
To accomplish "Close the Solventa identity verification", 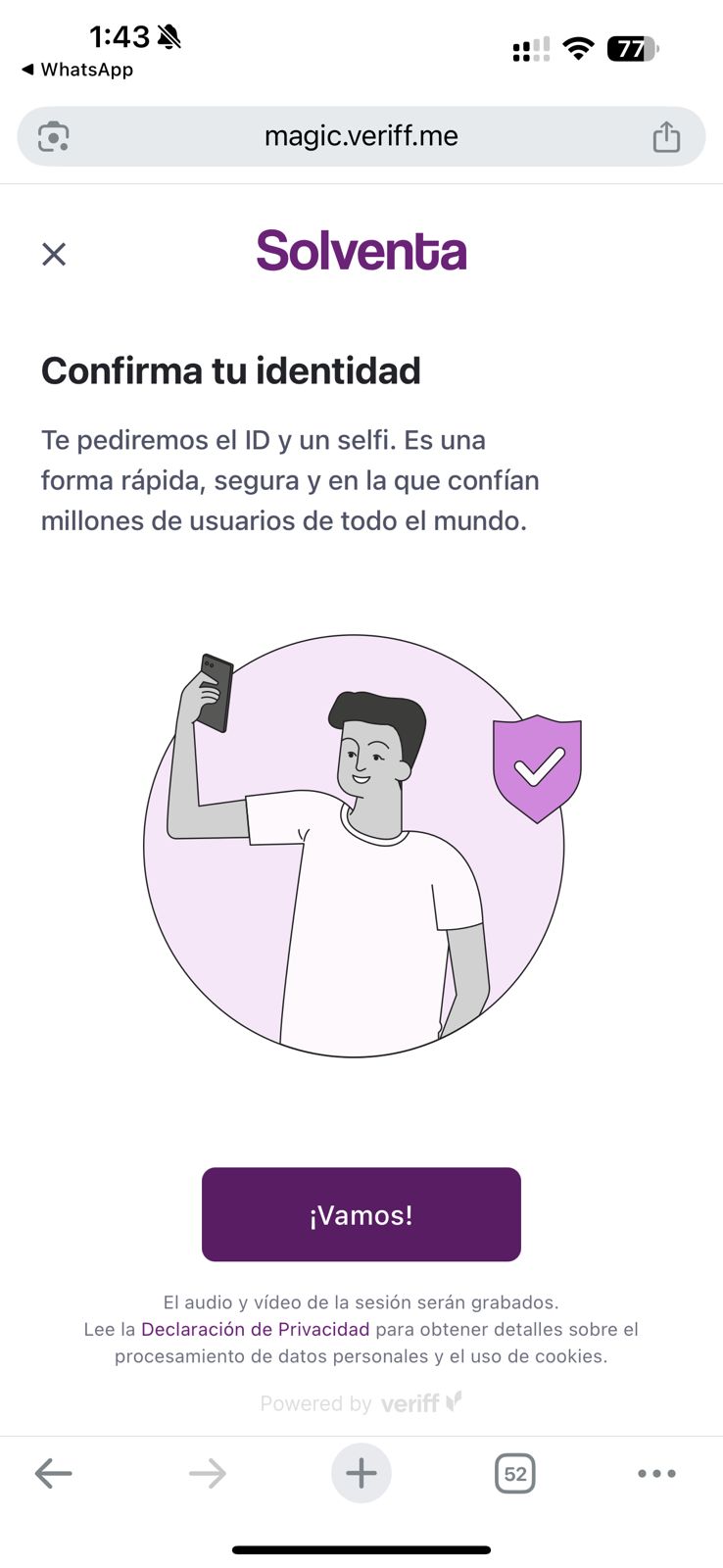I will pos(54,254).
